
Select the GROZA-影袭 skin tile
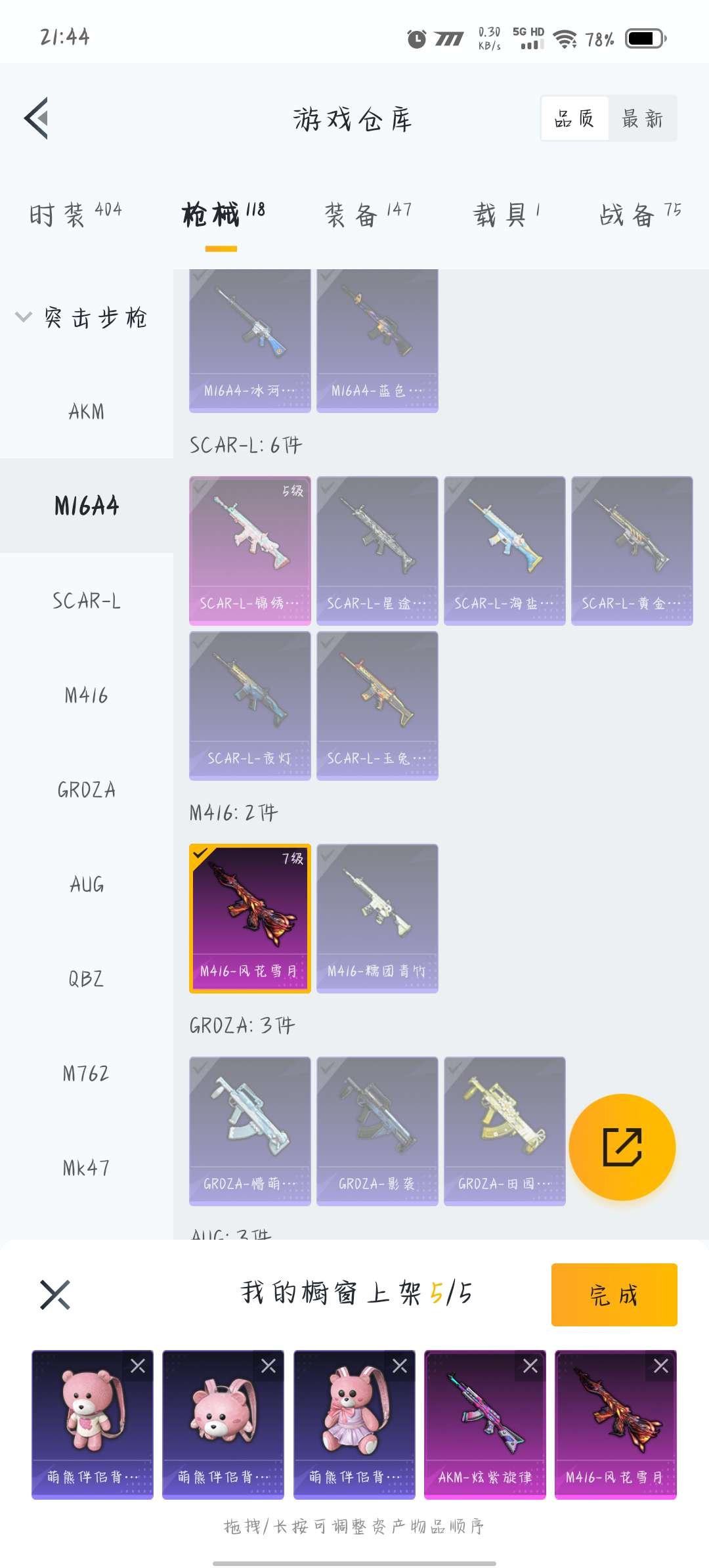[377, 1131]
